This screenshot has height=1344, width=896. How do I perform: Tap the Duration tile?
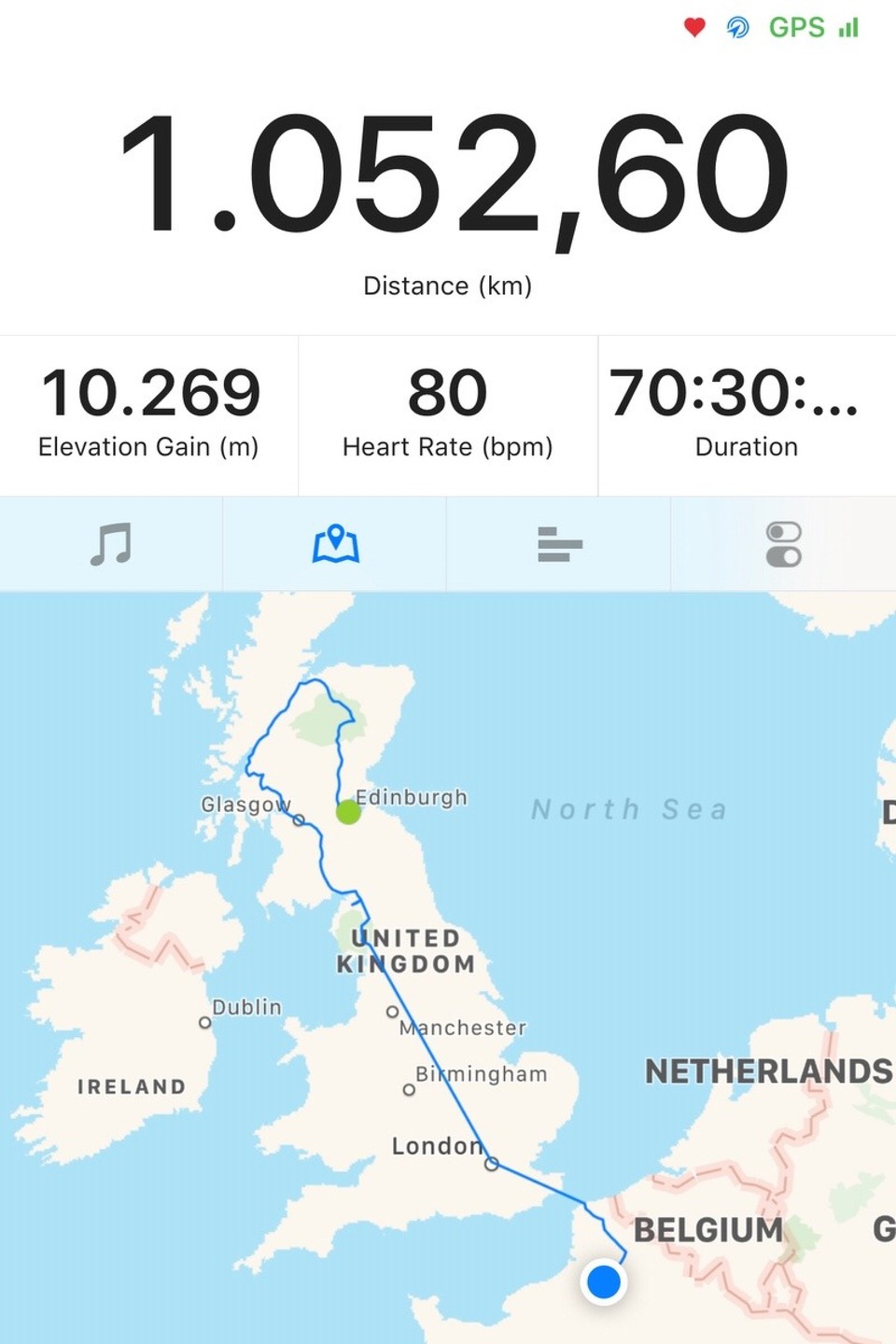[747, 413]
